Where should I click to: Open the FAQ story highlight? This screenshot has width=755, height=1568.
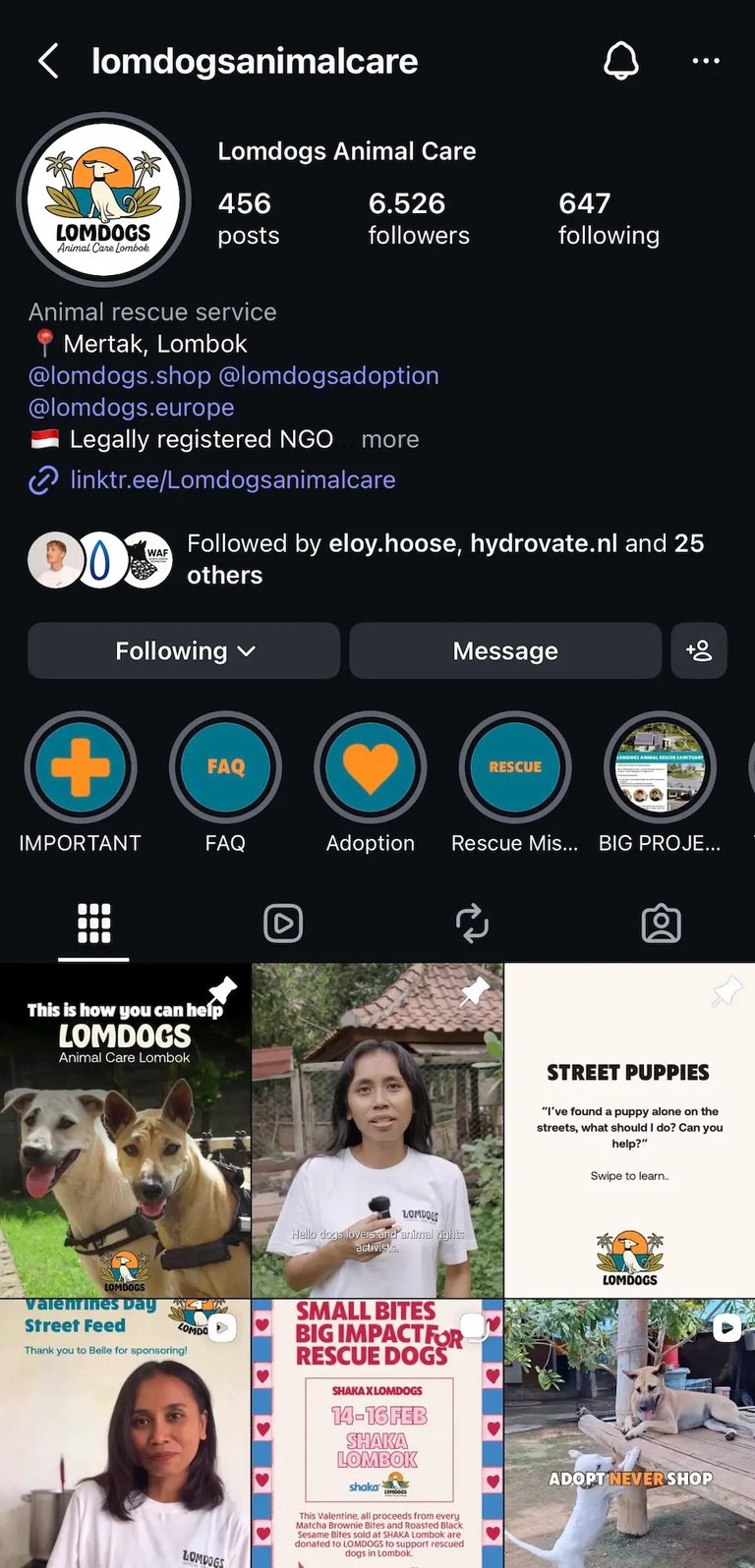coord(225,768)
